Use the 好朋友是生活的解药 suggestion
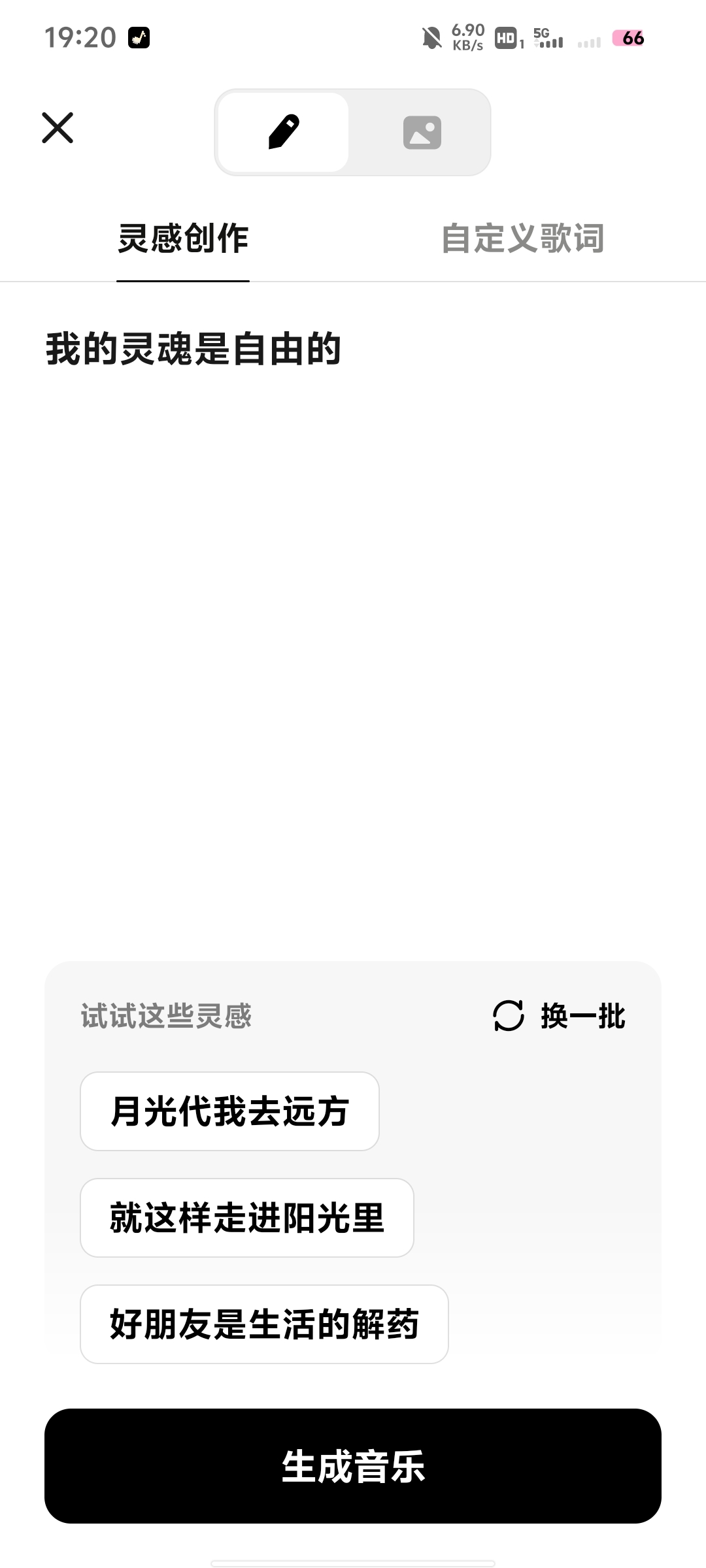Image resolution: width=706 pixels, height=1568 pixels. tap(264, 1324)
